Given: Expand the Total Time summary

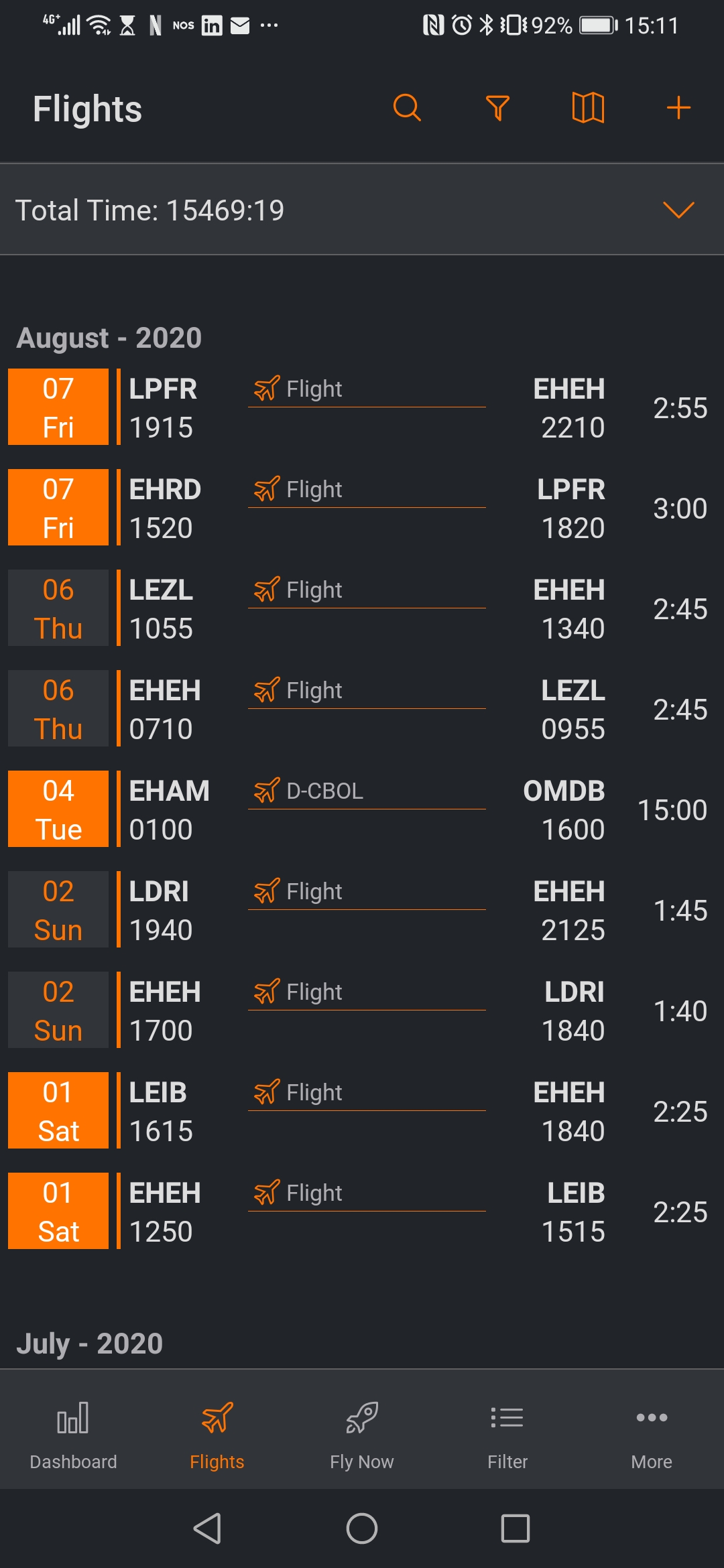Looking at the screenshot, I should 678,210.
